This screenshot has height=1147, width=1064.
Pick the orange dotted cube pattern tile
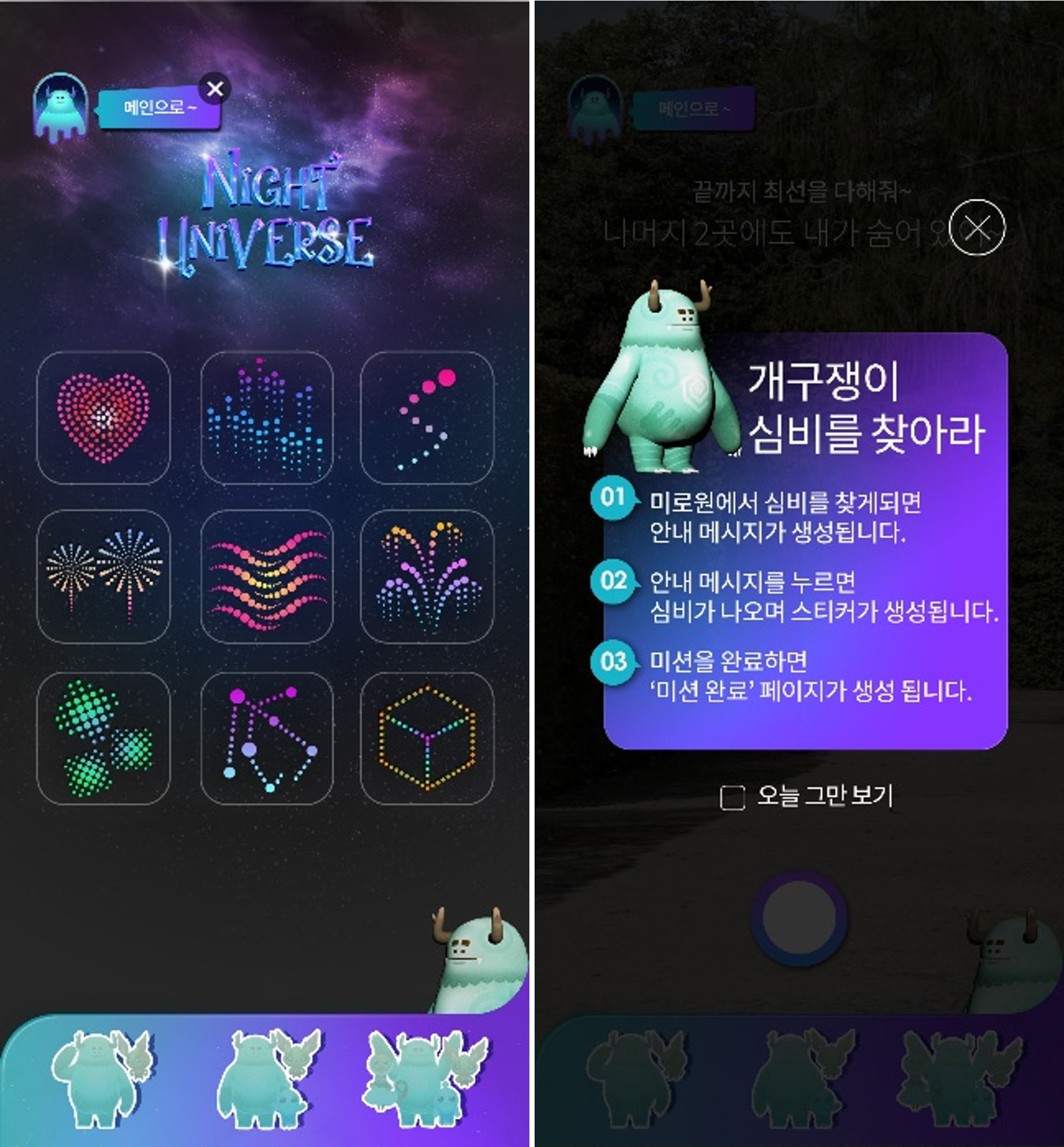(427, 738)
